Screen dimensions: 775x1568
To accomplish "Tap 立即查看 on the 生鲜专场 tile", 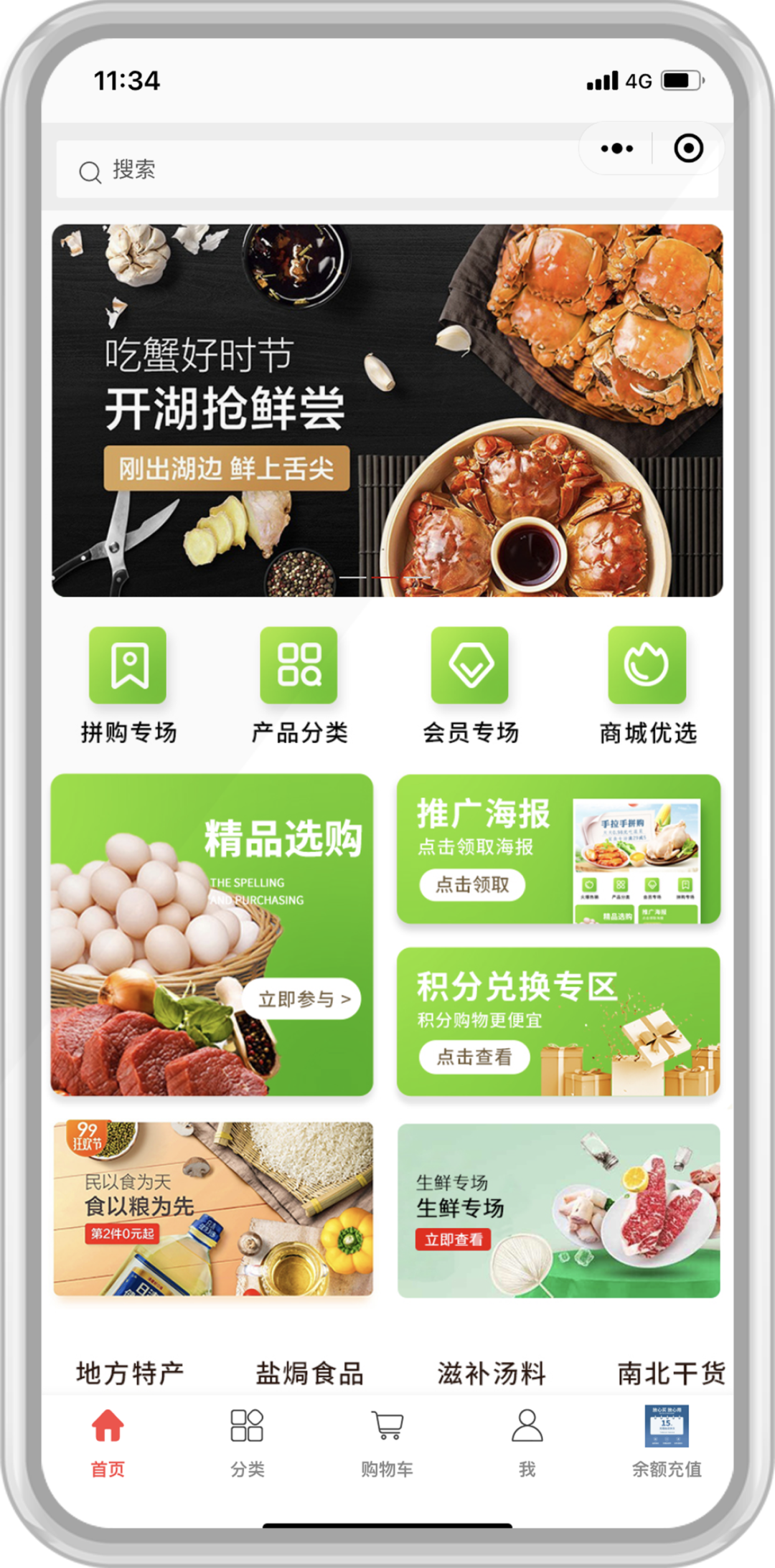I will [454, 1239].
